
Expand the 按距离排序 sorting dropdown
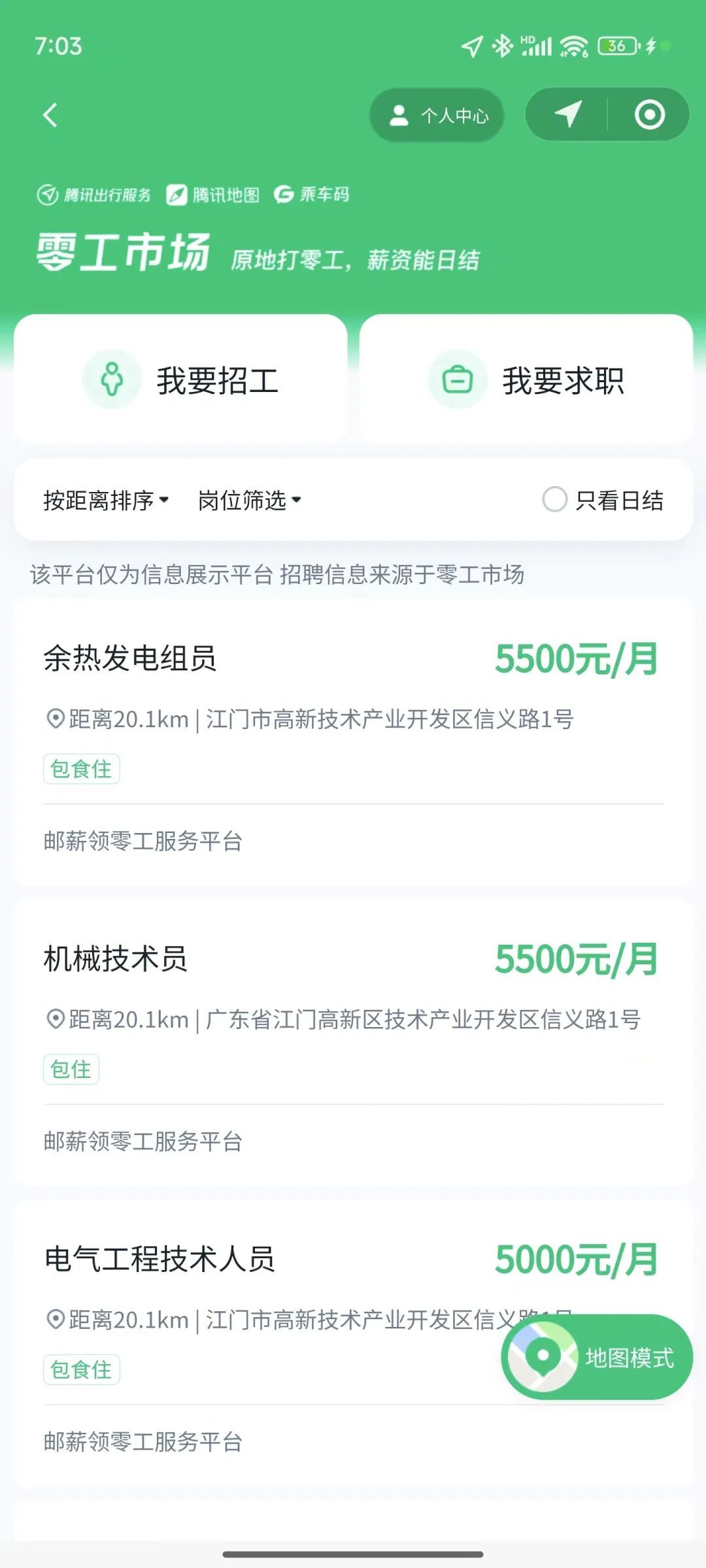pos(106,500)
